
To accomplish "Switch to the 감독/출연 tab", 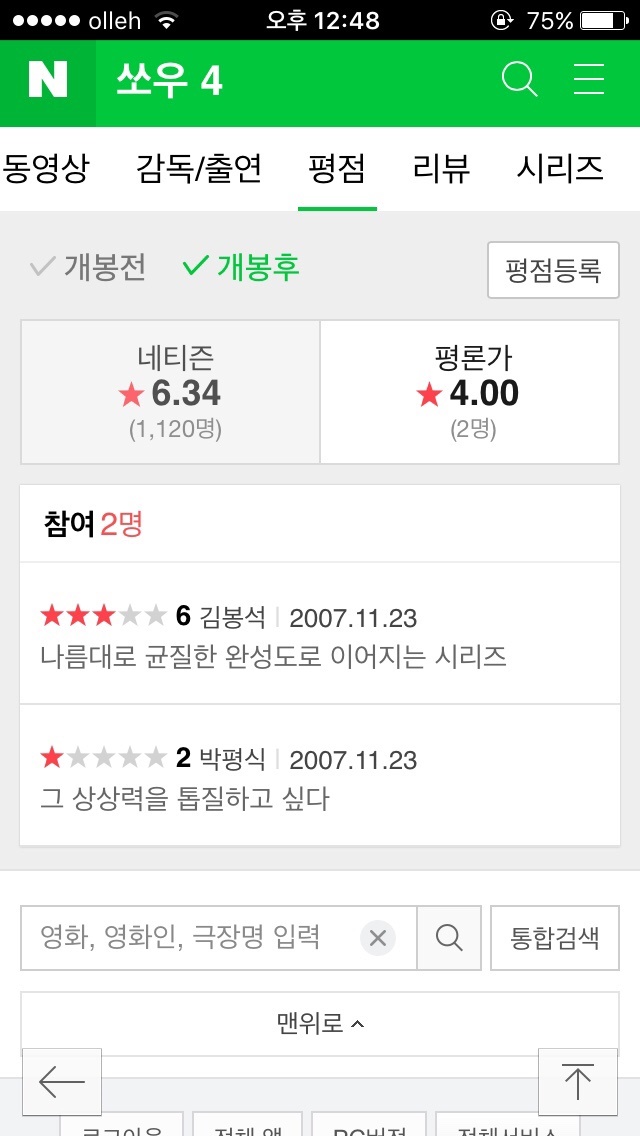I will pos(199,170).
